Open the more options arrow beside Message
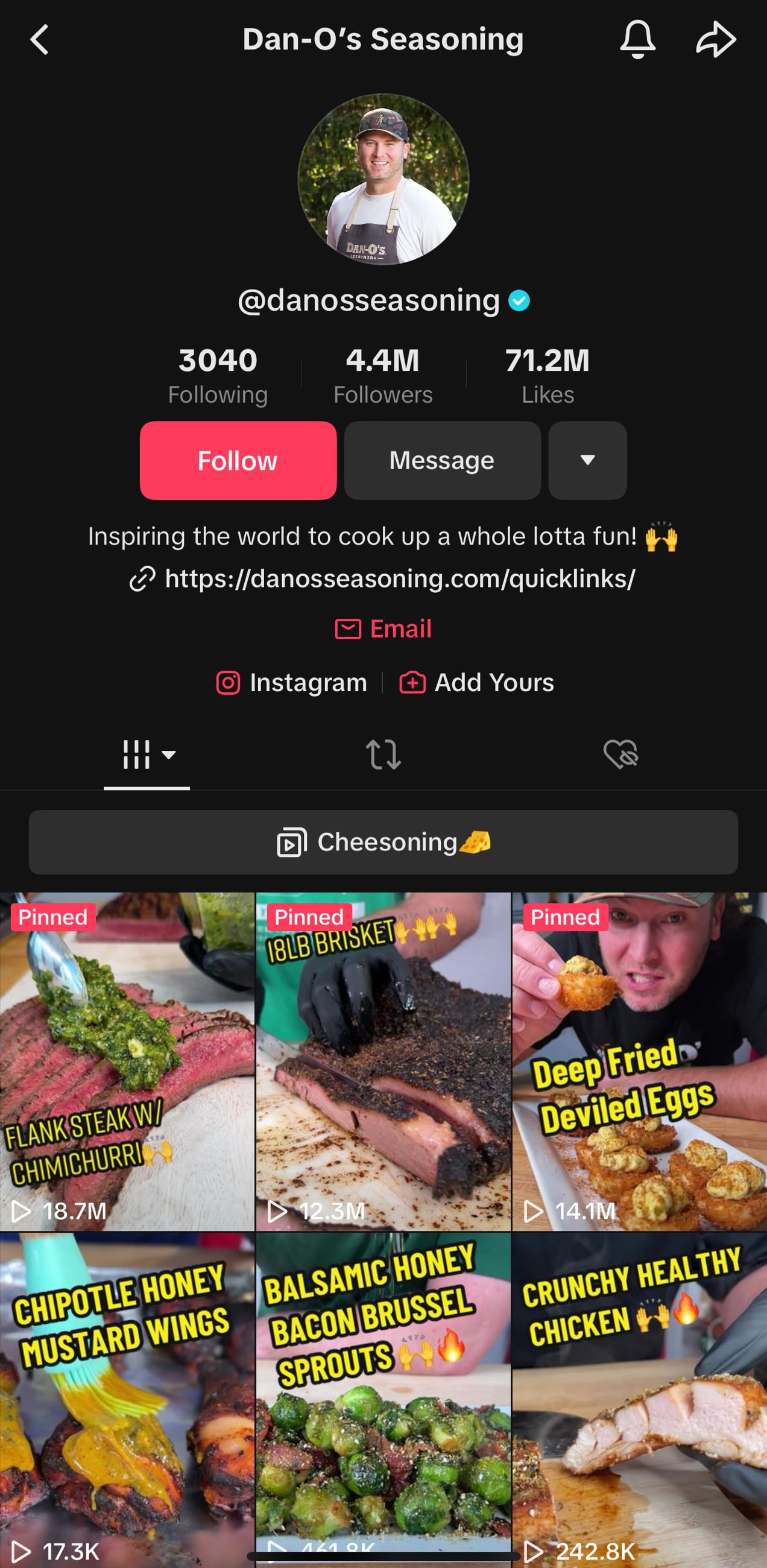767x1568 pixels. (x=587, y=461)
